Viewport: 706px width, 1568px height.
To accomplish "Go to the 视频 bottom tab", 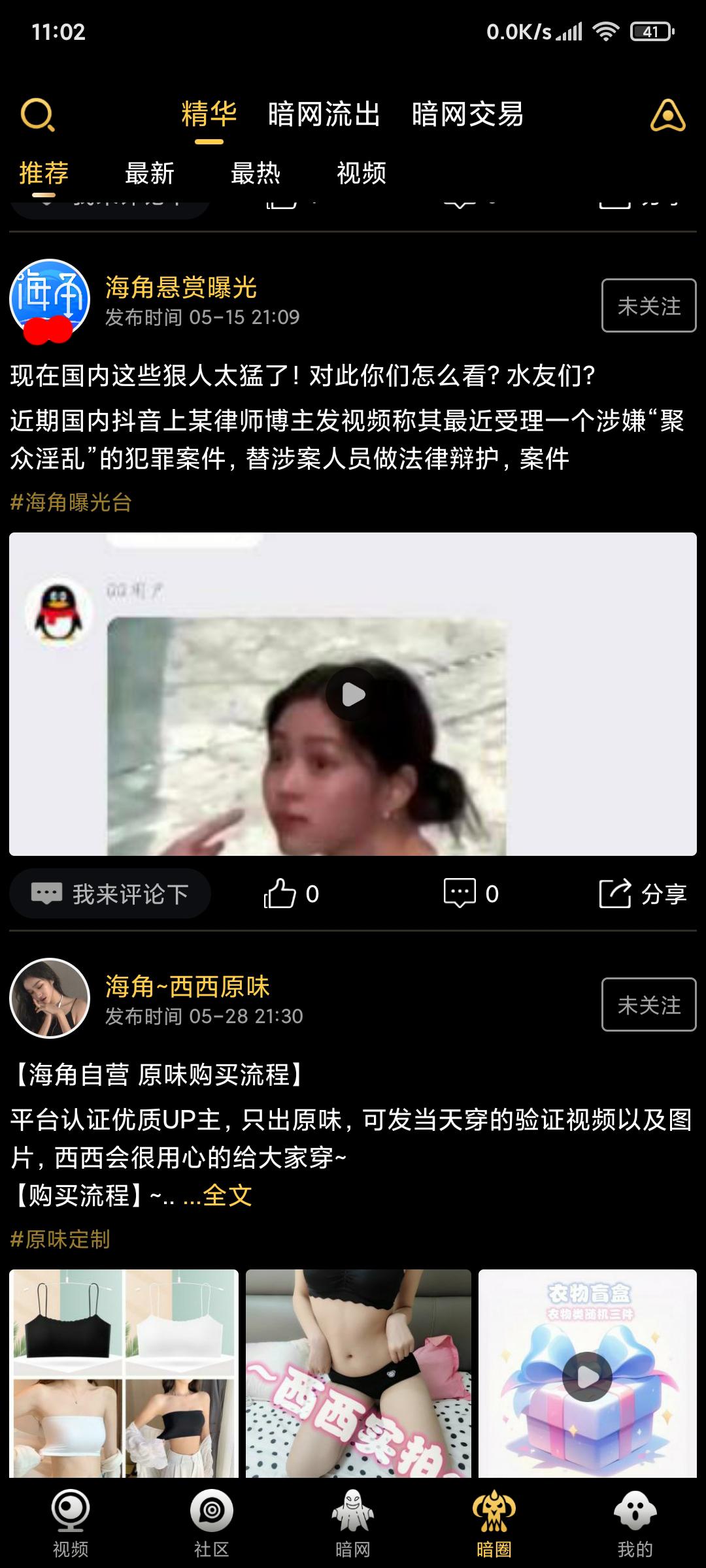I will coord(71,1524).
